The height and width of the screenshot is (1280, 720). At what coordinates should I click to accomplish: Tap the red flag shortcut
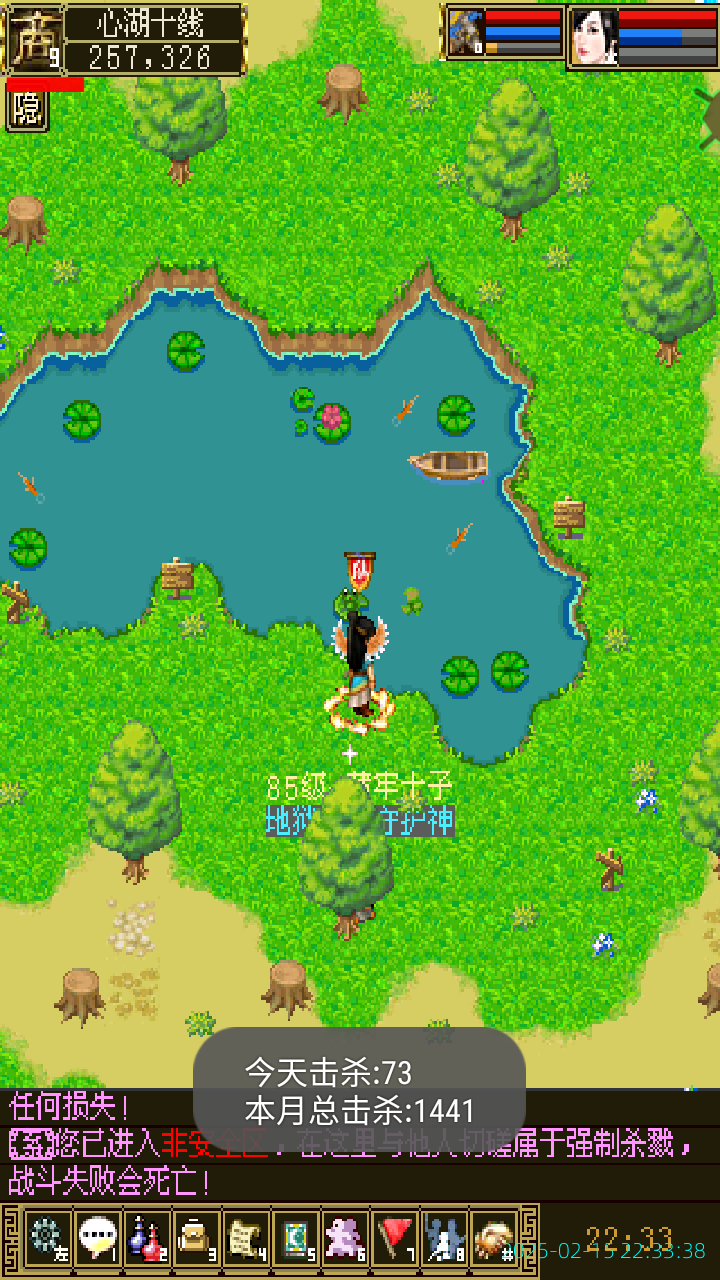(x=396, y=1238)
